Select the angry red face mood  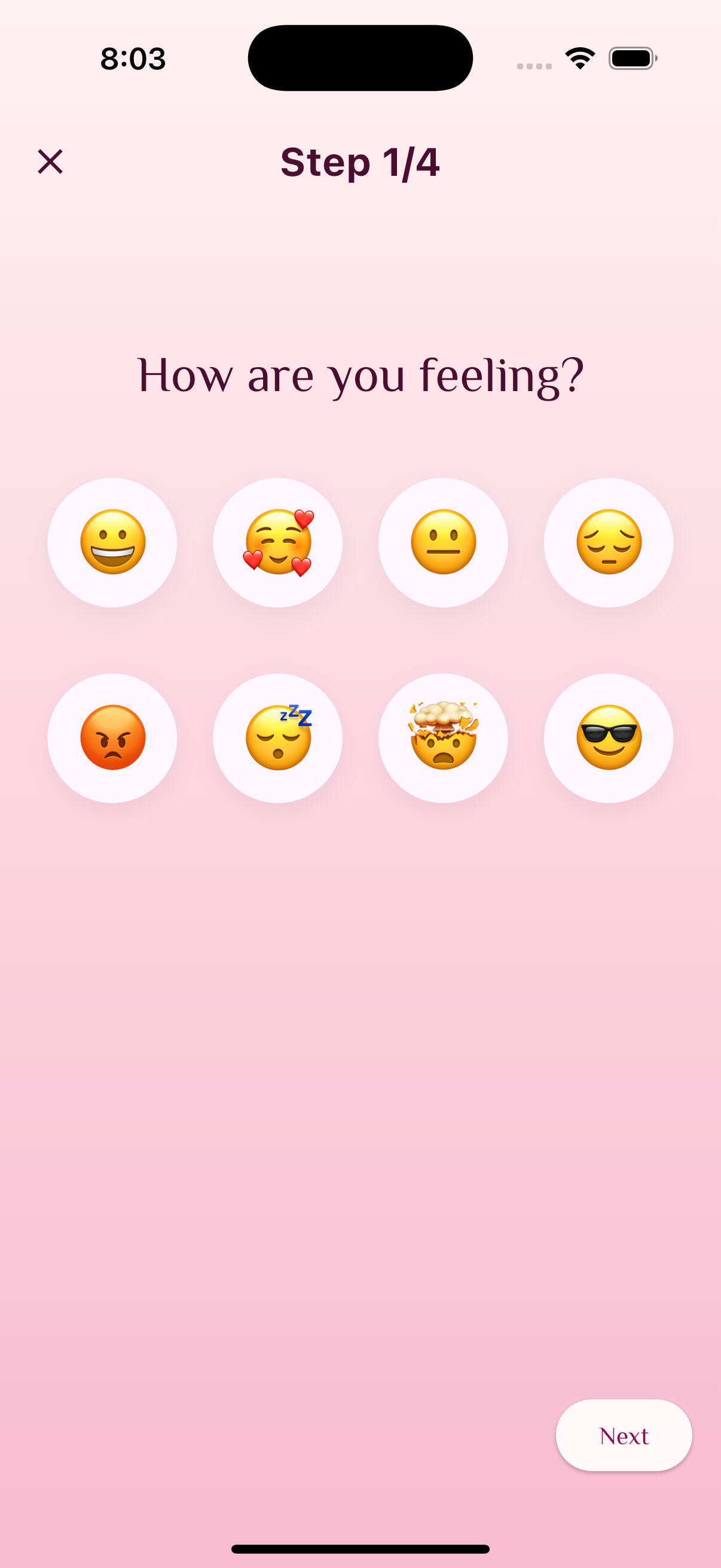coord(112,737)
